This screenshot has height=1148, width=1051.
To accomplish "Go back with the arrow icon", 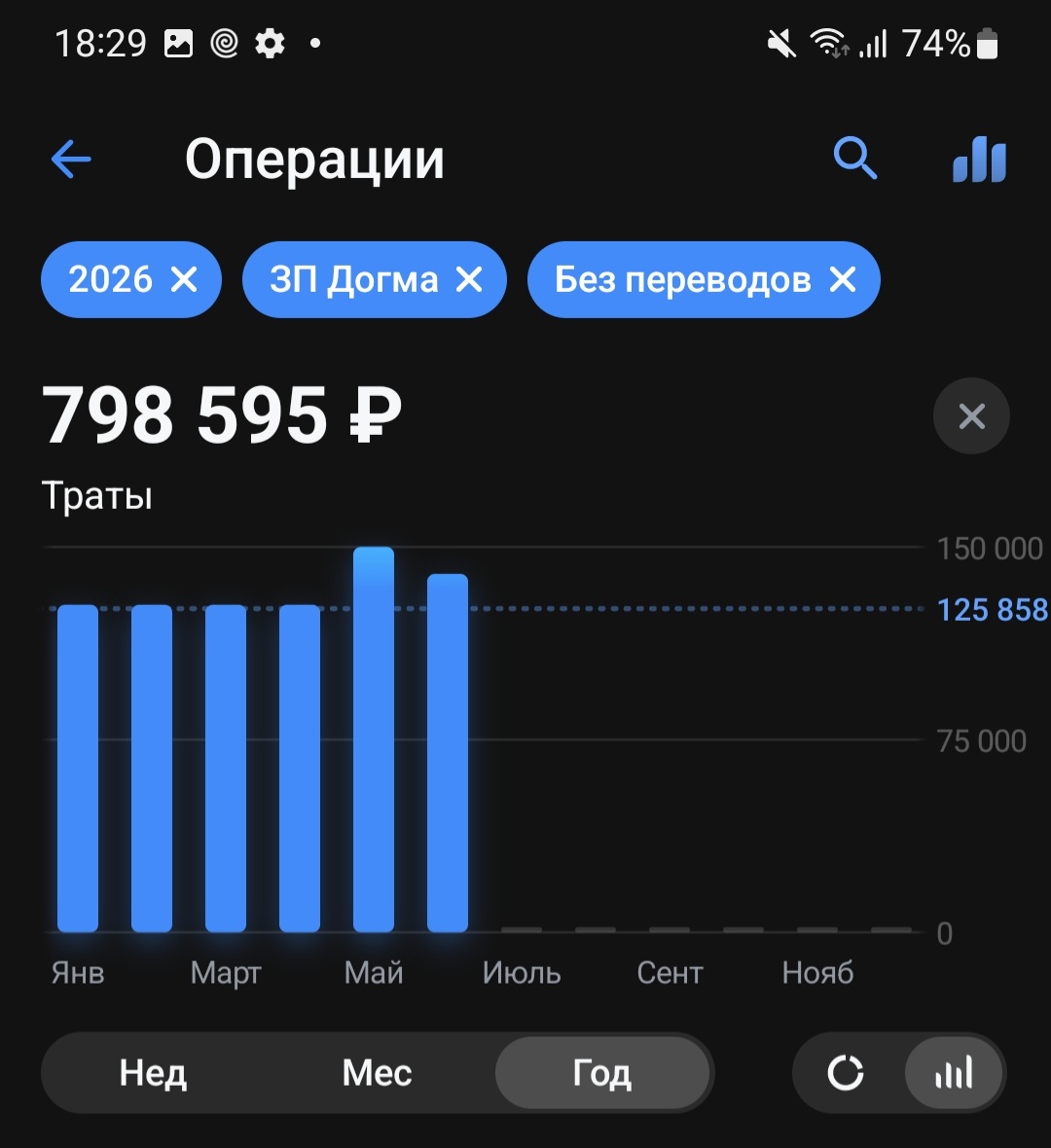I will click(71, 159).
